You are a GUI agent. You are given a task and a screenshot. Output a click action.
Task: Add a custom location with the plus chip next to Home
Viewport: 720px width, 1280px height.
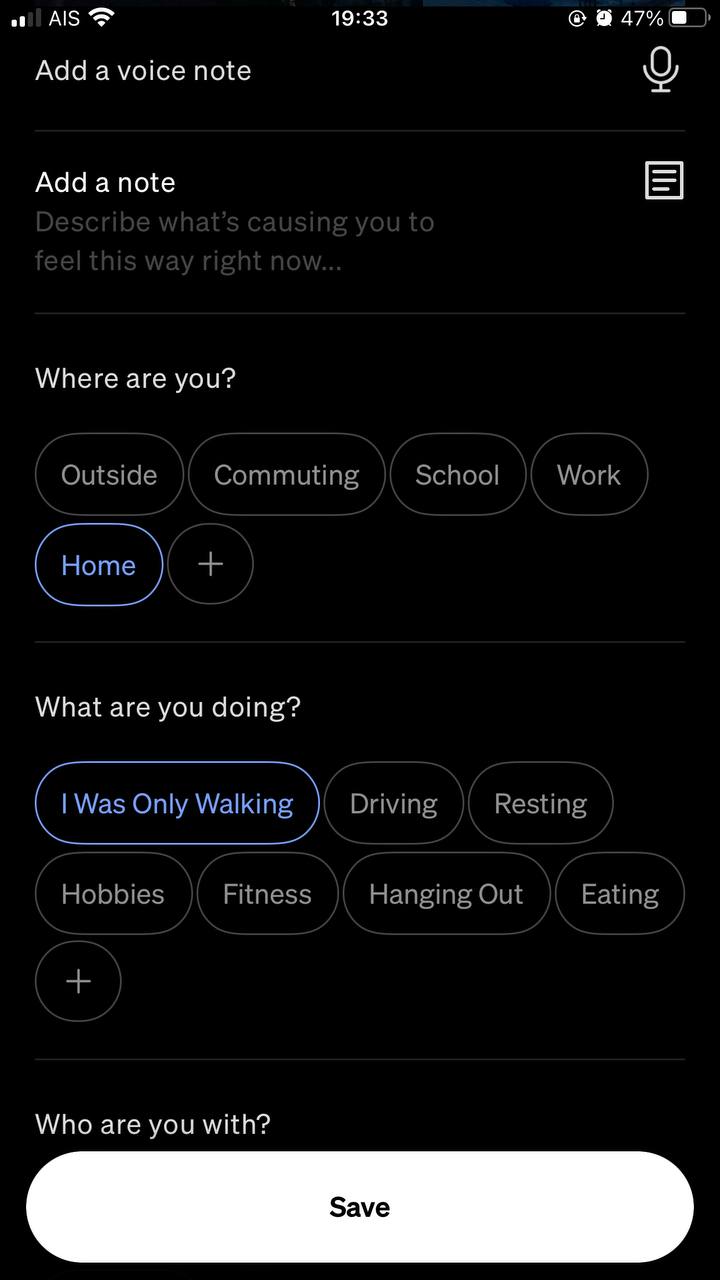tap(210, 565)
